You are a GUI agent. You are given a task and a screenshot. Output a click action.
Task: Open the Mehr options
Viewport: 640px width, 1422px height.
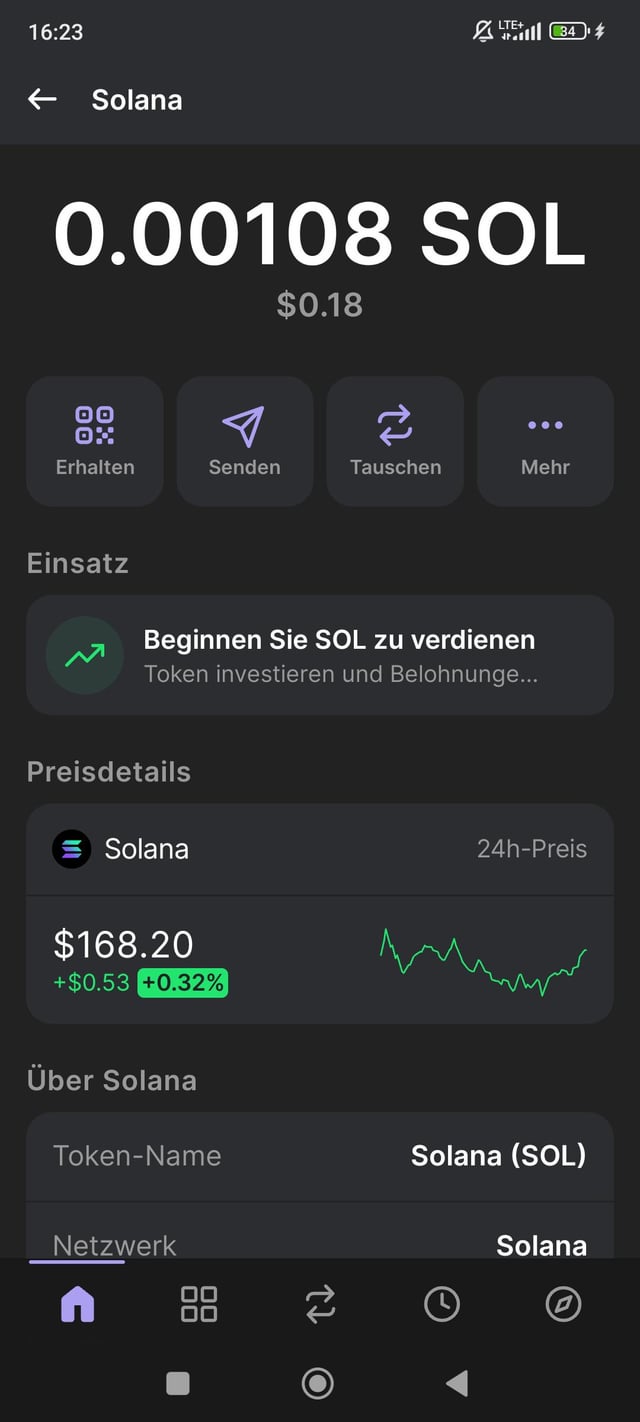click(x=545, y=441)
